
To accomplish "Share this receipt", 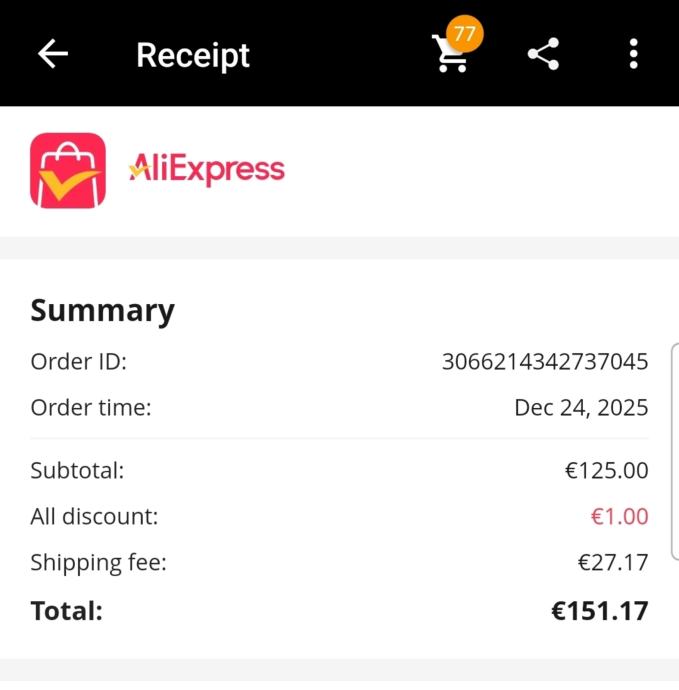I will coord(543,54).
